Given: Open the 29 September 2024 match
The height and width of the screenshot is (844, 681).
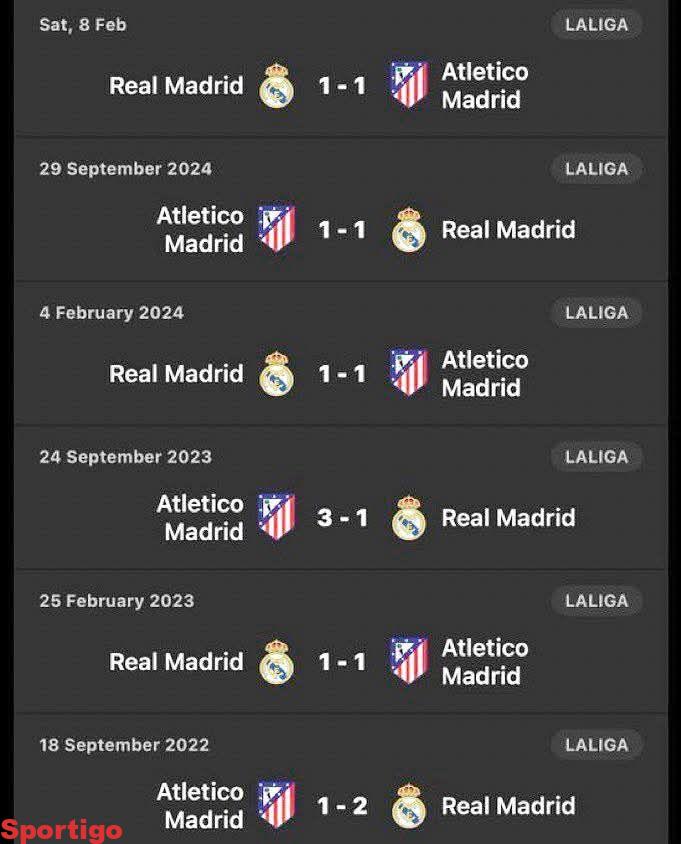Looking at the screenshot, I should pos(342,230).
